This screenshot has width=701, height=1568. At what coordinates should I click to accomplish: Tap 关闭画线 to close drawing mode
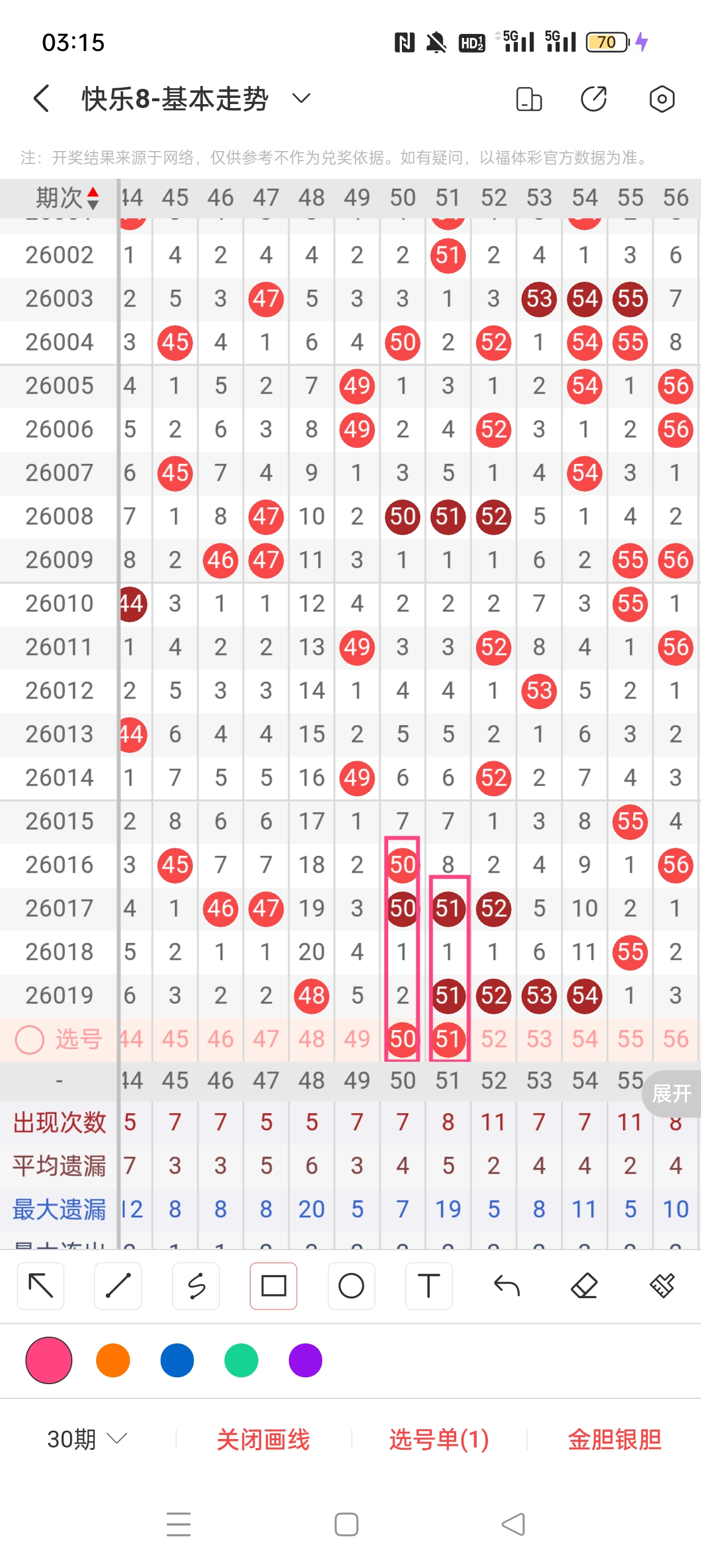pos(263,1440)
